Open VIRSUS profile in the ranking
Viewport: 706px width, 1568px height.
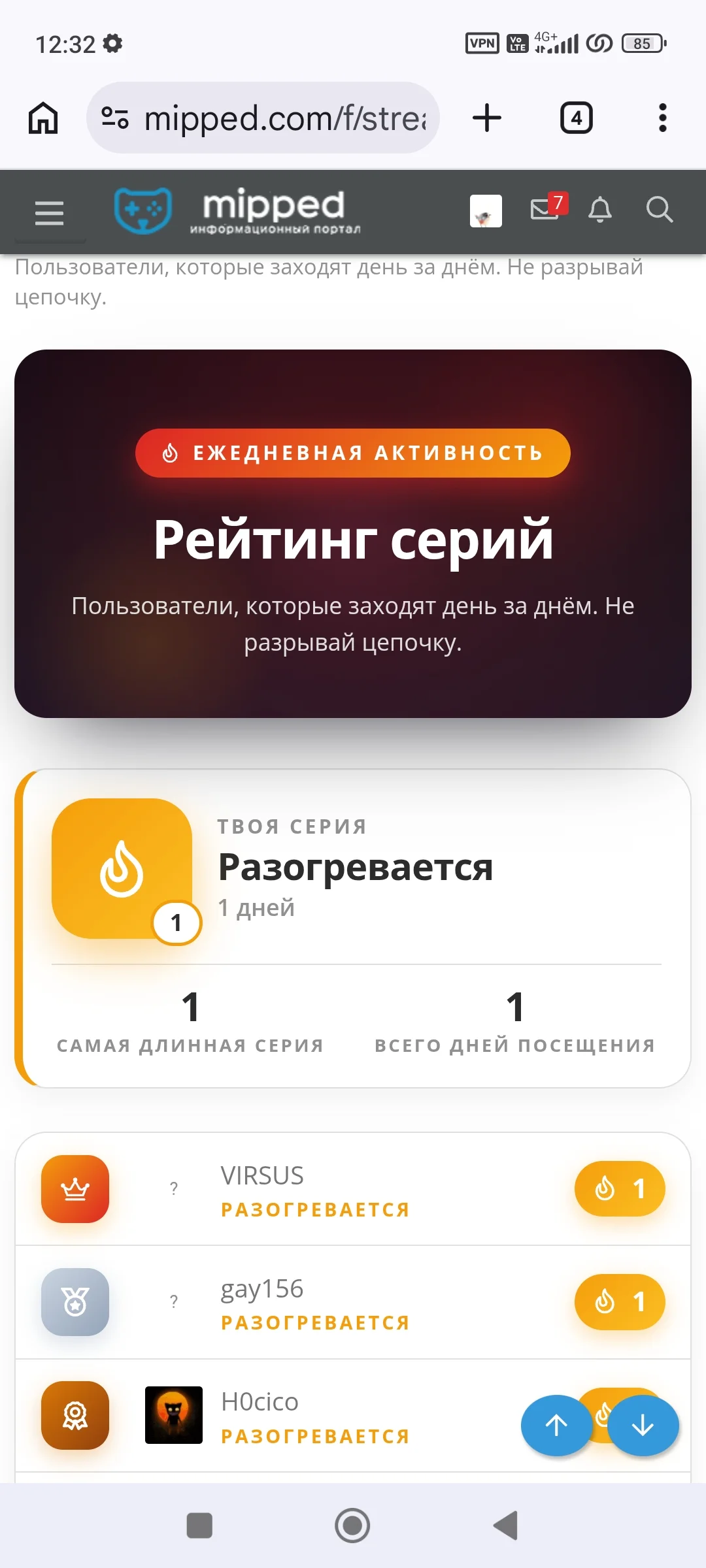coord(262,1176)
